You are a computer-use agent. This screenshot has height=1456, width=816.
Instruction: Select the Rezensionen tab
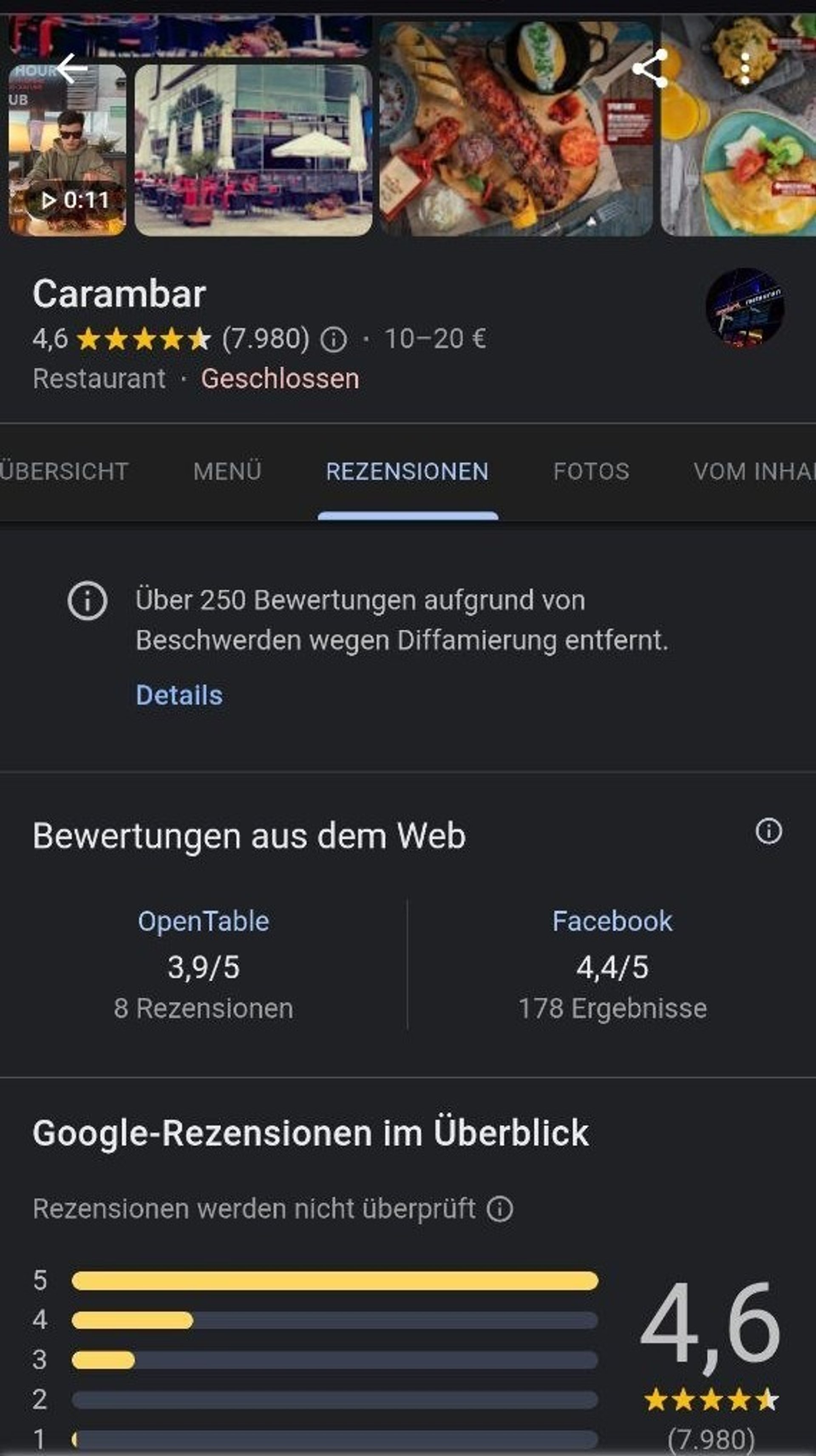408,471
